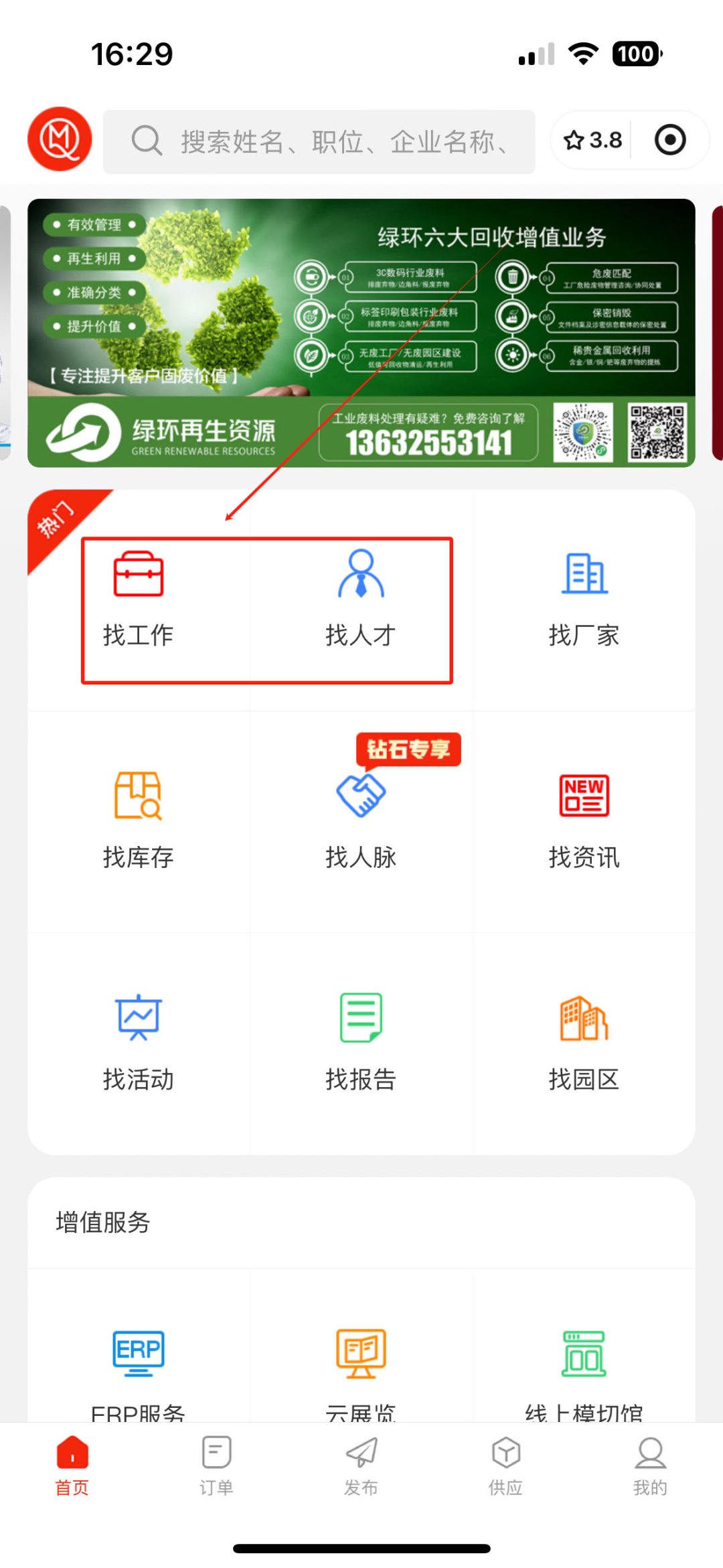723x1568 pixels.
Task: Open the red M logo icon
Action: 60,139
